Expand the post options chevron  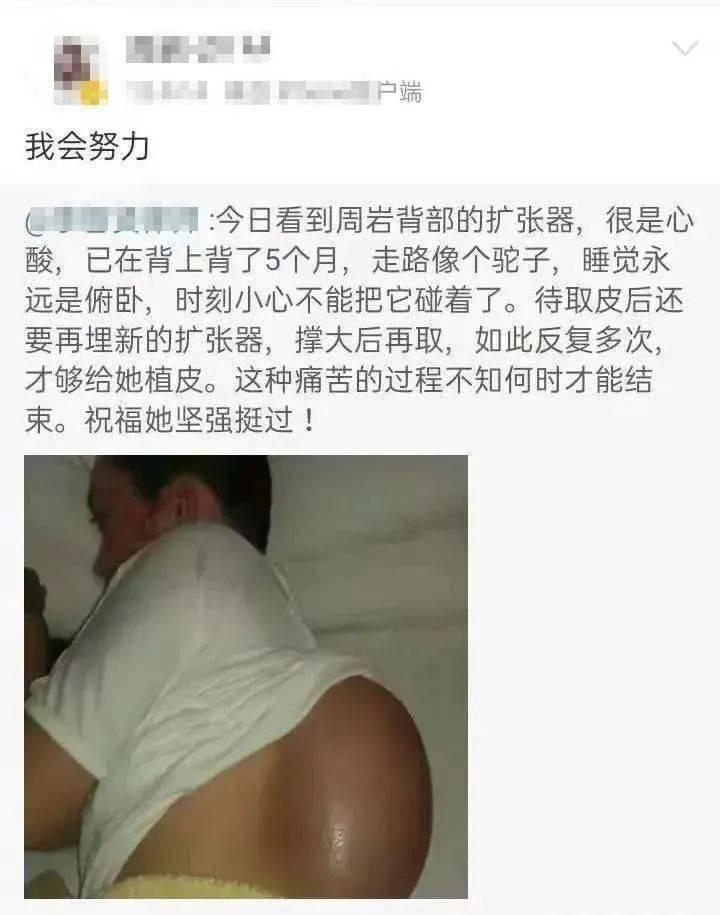click(x=685, y=49)
